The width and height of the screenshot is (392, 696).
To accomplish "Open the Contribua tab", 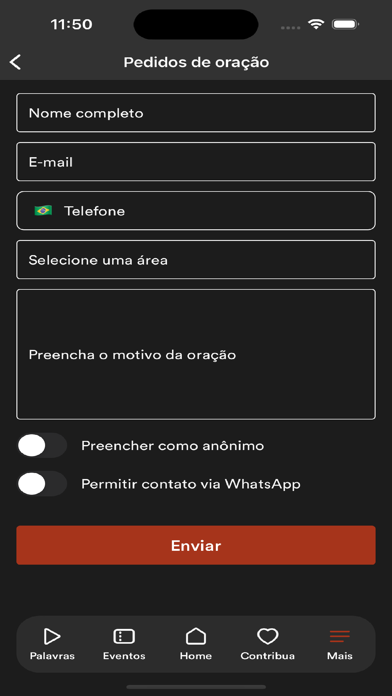I will [x=268, y=644].
